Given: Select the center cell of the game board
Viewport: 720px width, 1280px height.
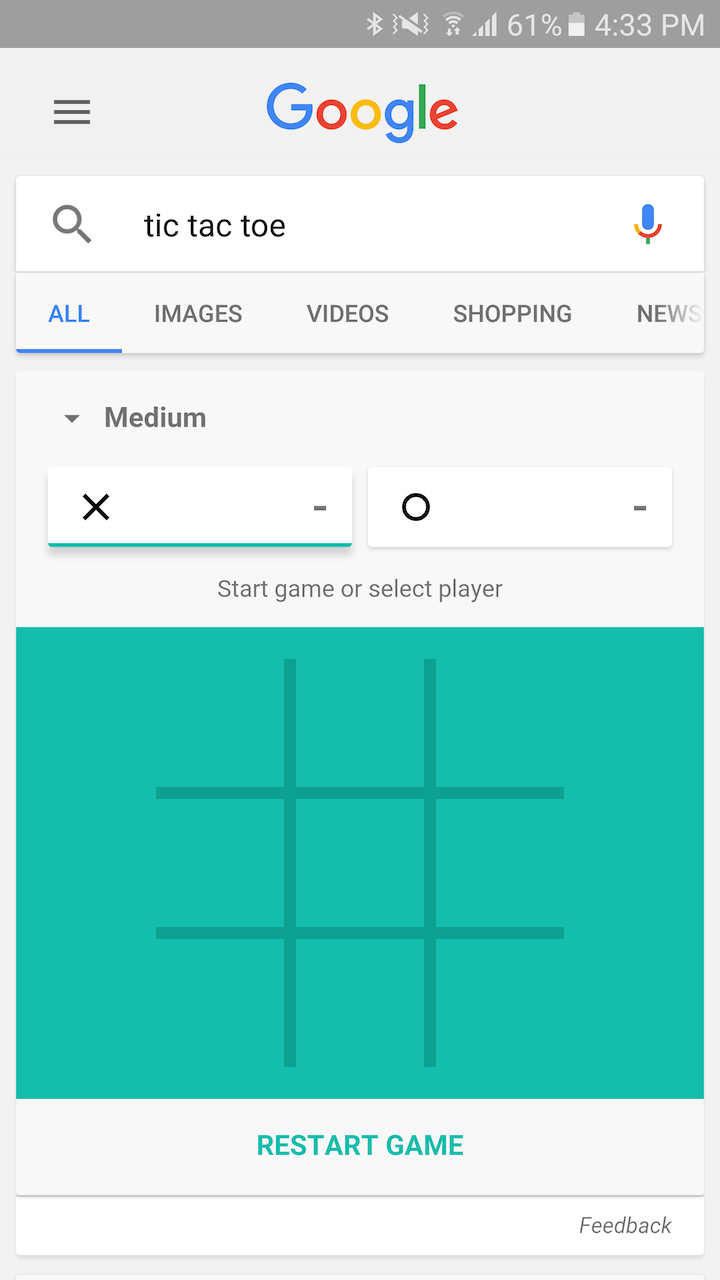Looking at the screenshot, I should coord(360,862).
